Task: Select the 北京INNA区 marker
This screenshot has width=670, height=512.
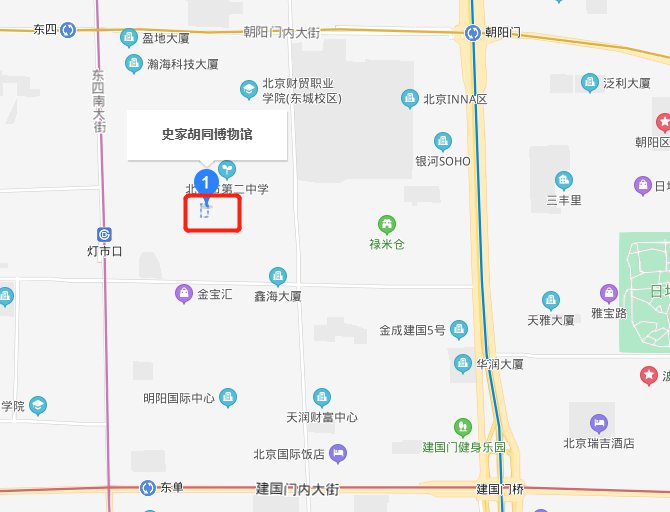Action: pos(408,98)
